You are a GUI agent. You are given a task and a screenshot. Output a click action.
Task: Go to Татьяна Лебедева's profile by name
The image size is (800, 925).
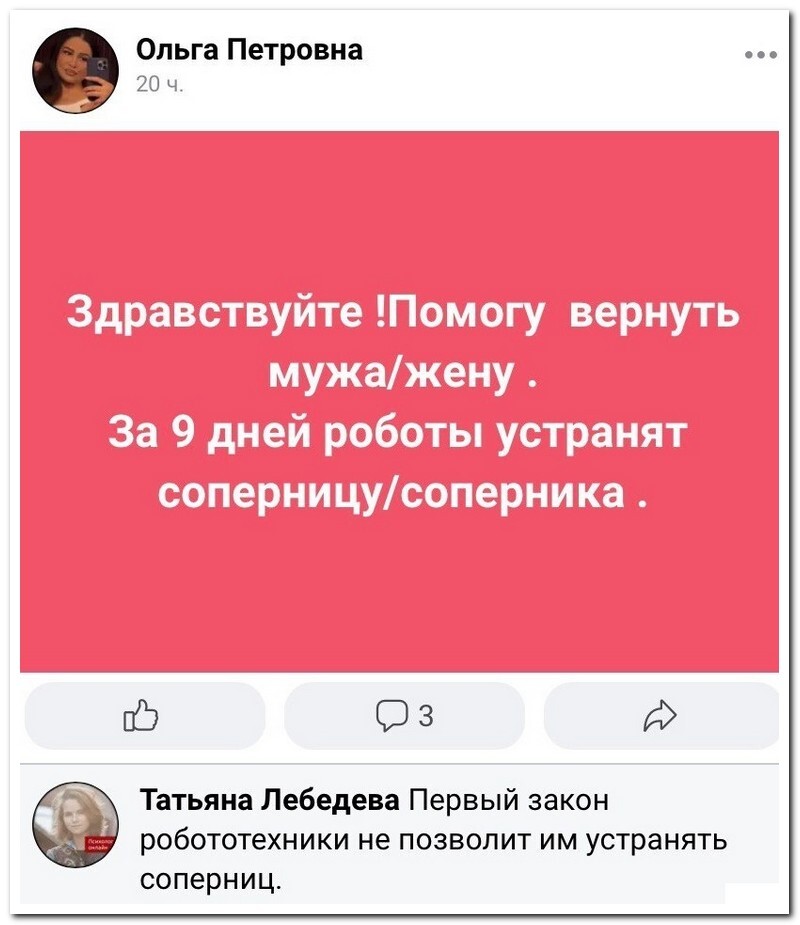point(270,802)
